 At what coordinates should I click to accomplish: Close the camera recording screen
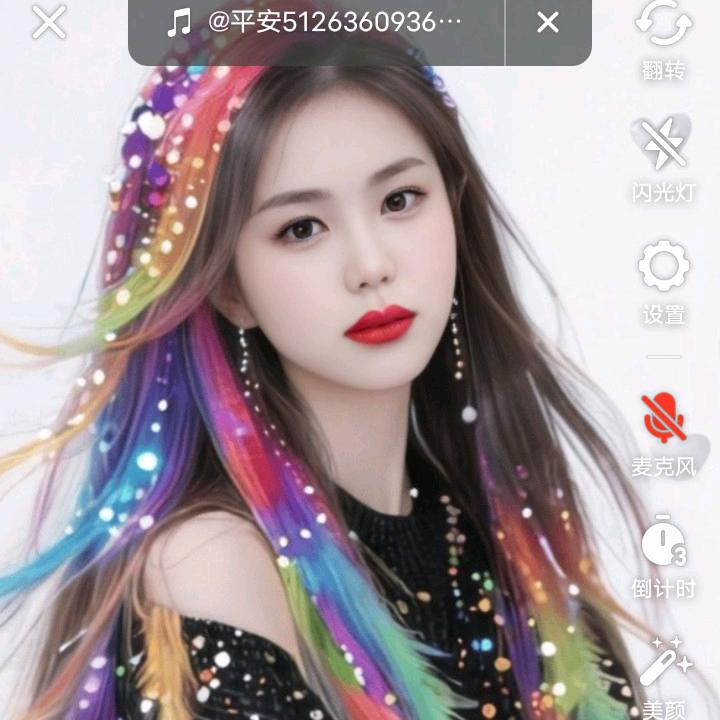click(47, 21)
